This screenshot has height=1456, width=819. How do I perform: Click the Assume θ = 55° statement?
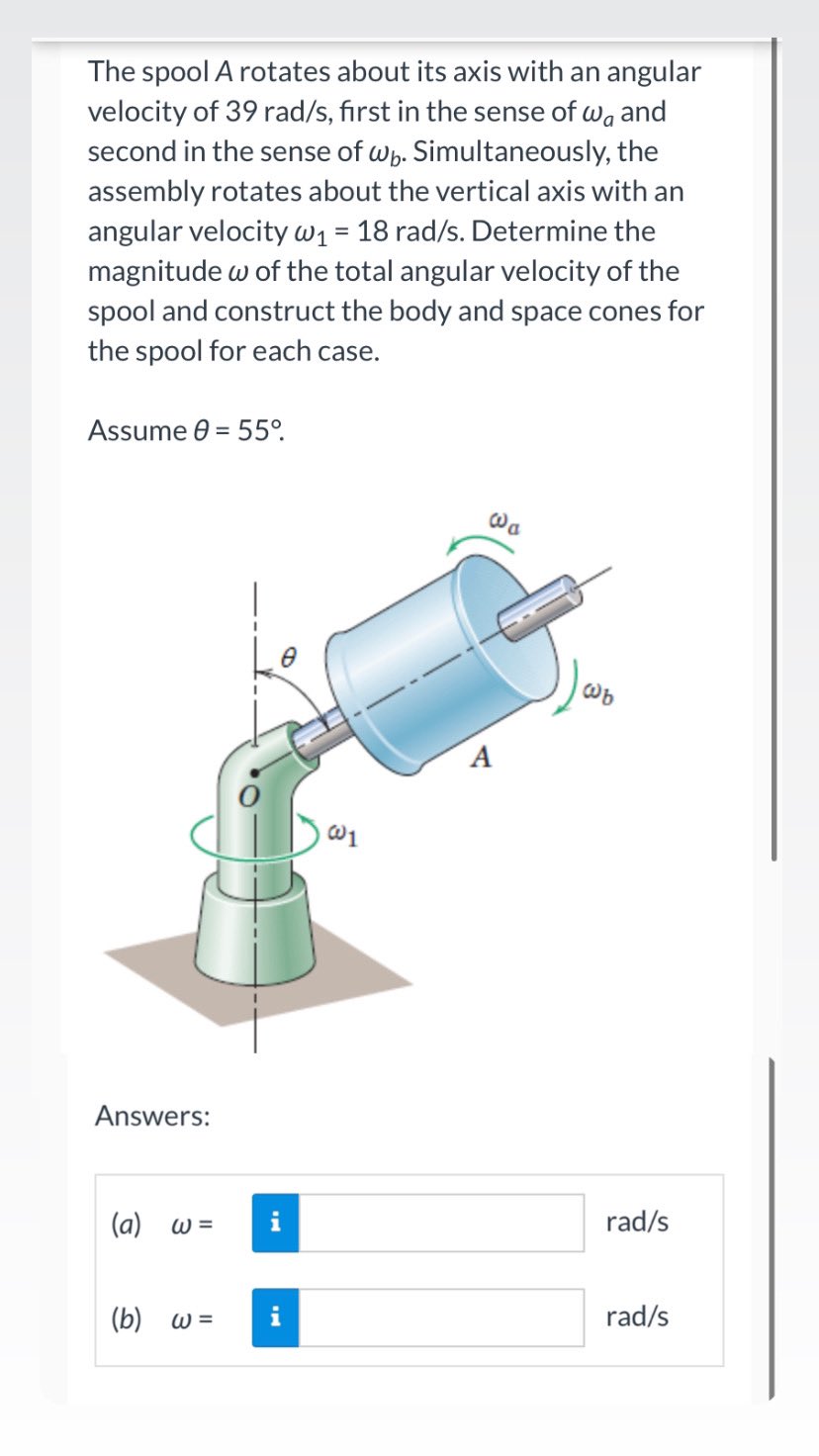pos(184,430)
